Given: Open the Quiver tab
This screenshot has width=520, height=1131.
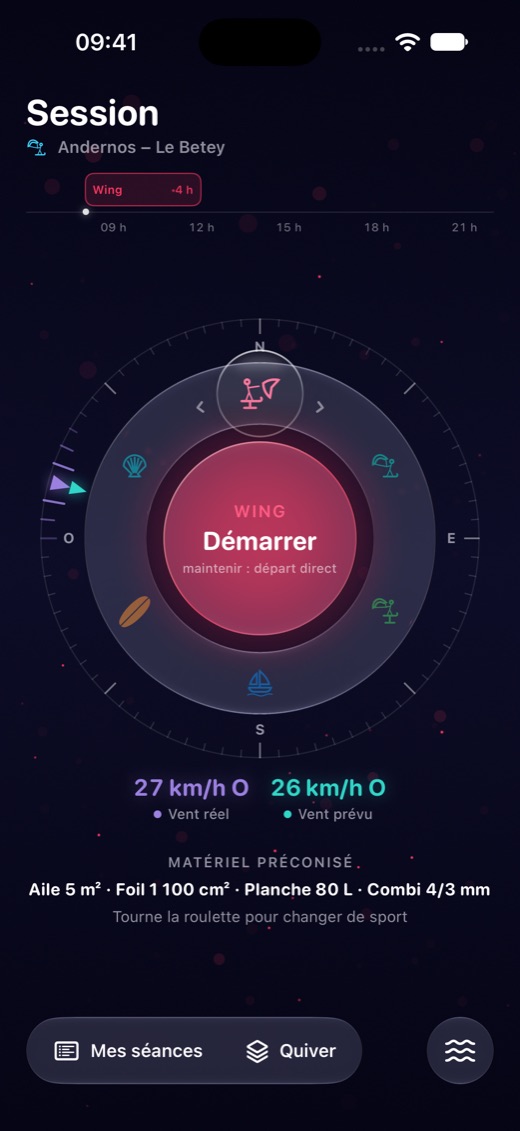Looking at the screenshot, I should point(291,1051).
